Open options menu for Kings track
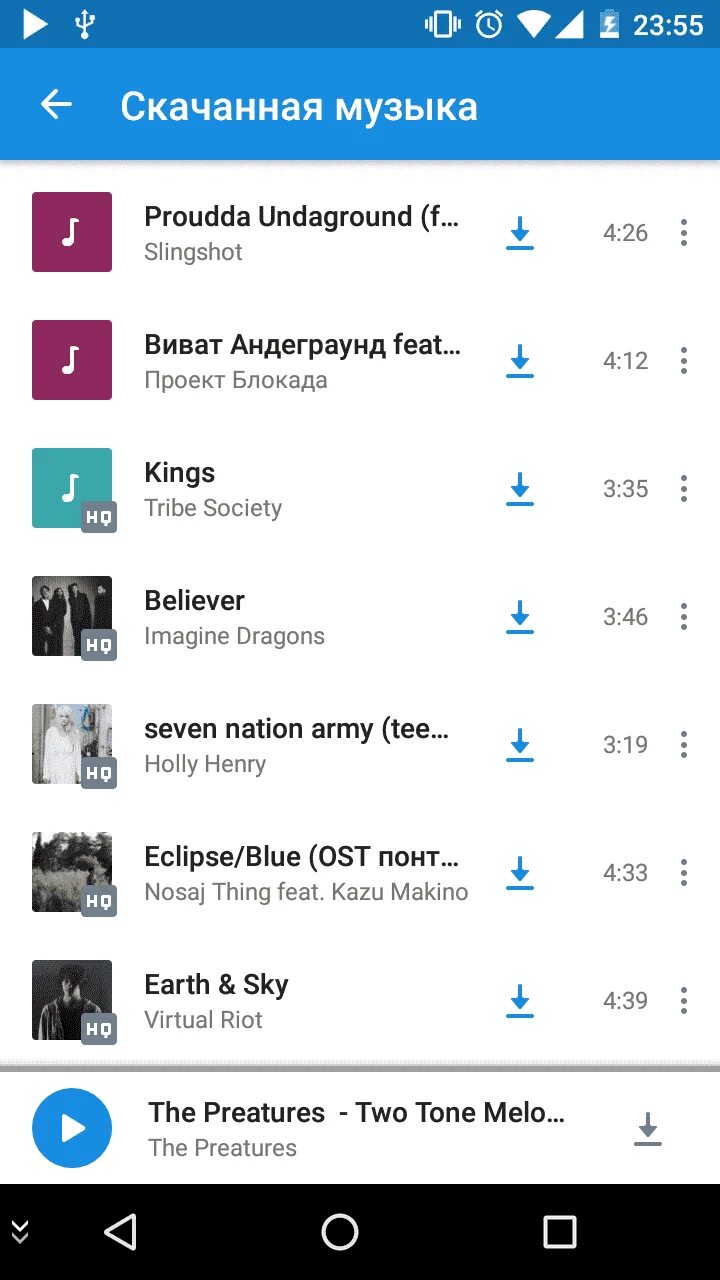The width and height of the screenshot is (720, 1280). (x=684, y=489)
